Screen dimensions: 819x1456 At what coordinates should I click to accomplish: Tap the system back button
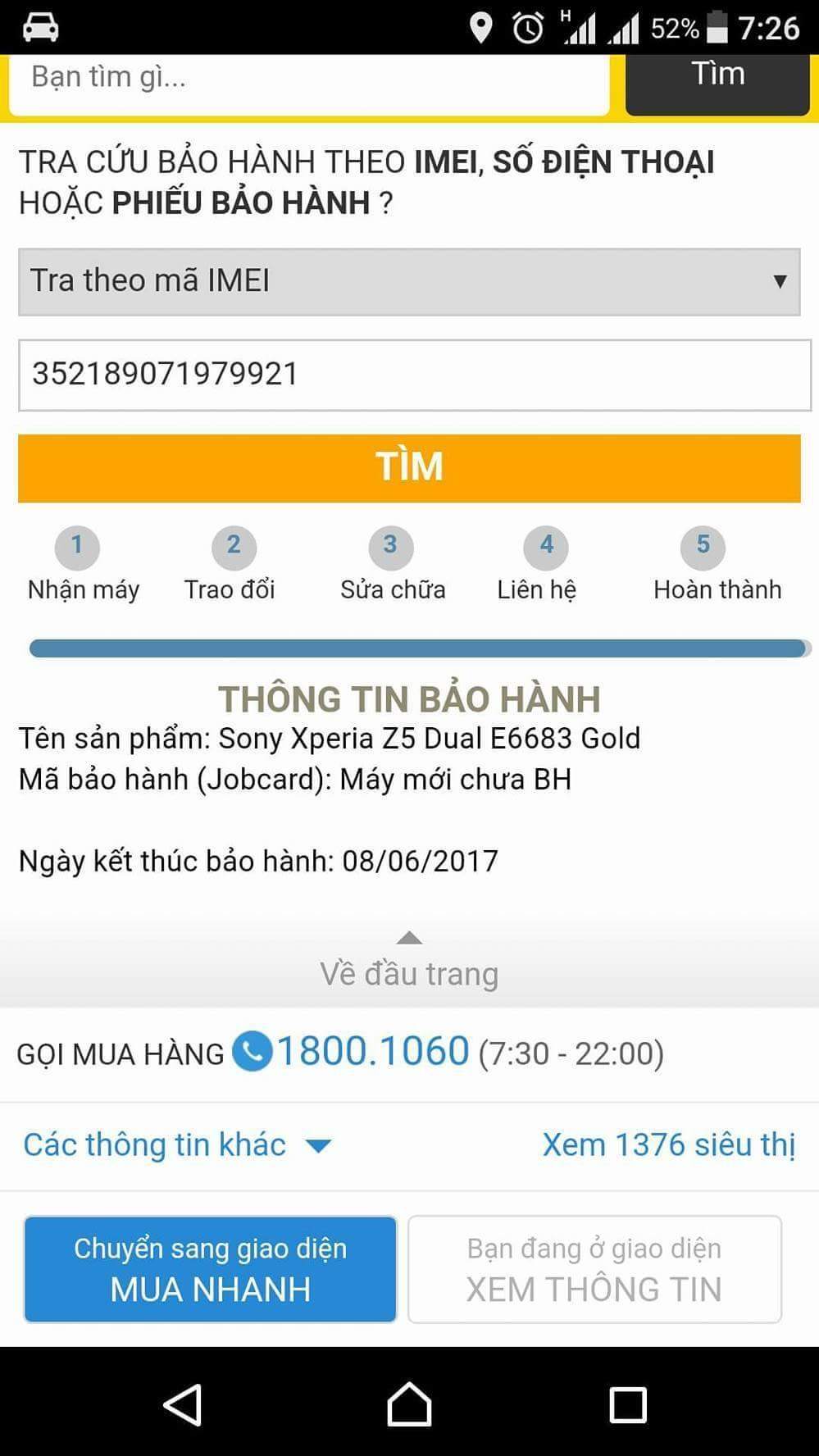tap(184, 1404)
